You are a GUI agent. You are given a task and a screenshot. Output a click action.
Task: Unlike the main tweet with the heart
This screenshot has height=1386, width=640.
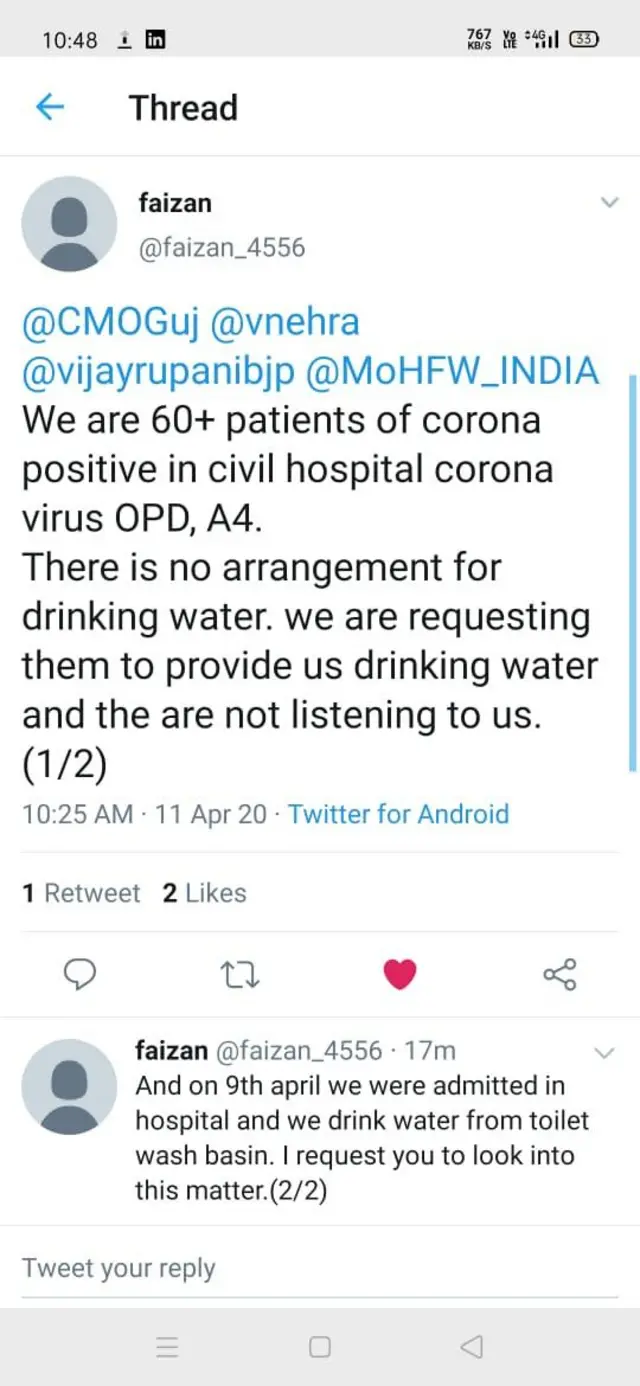click(400, 973)
